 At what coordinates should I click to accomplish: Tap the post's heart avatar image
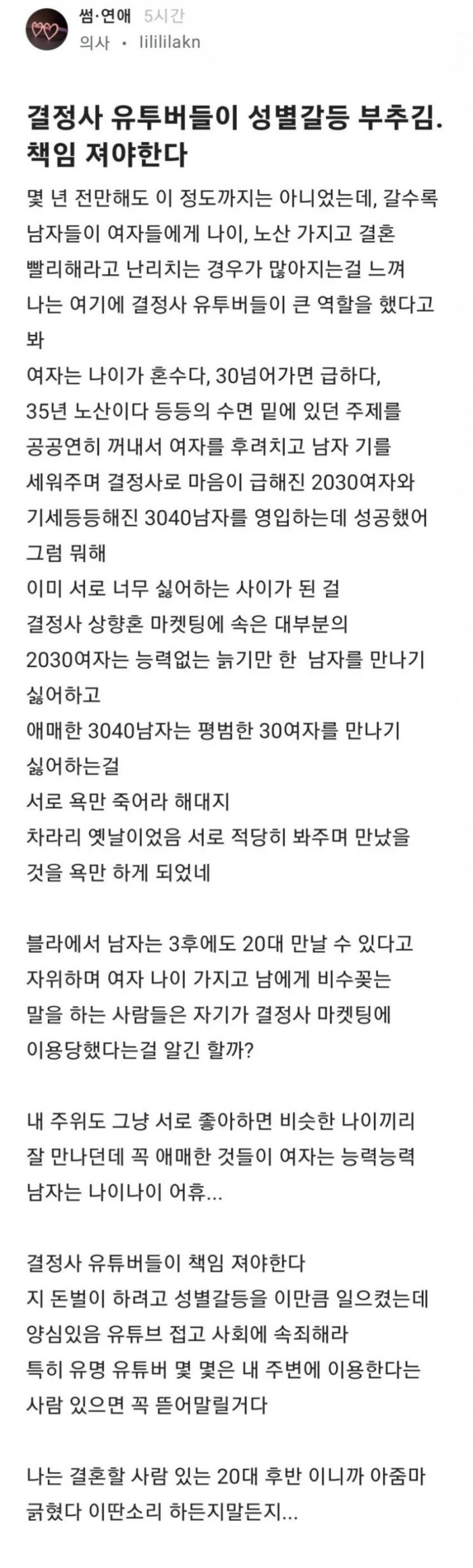pos(46,29)
